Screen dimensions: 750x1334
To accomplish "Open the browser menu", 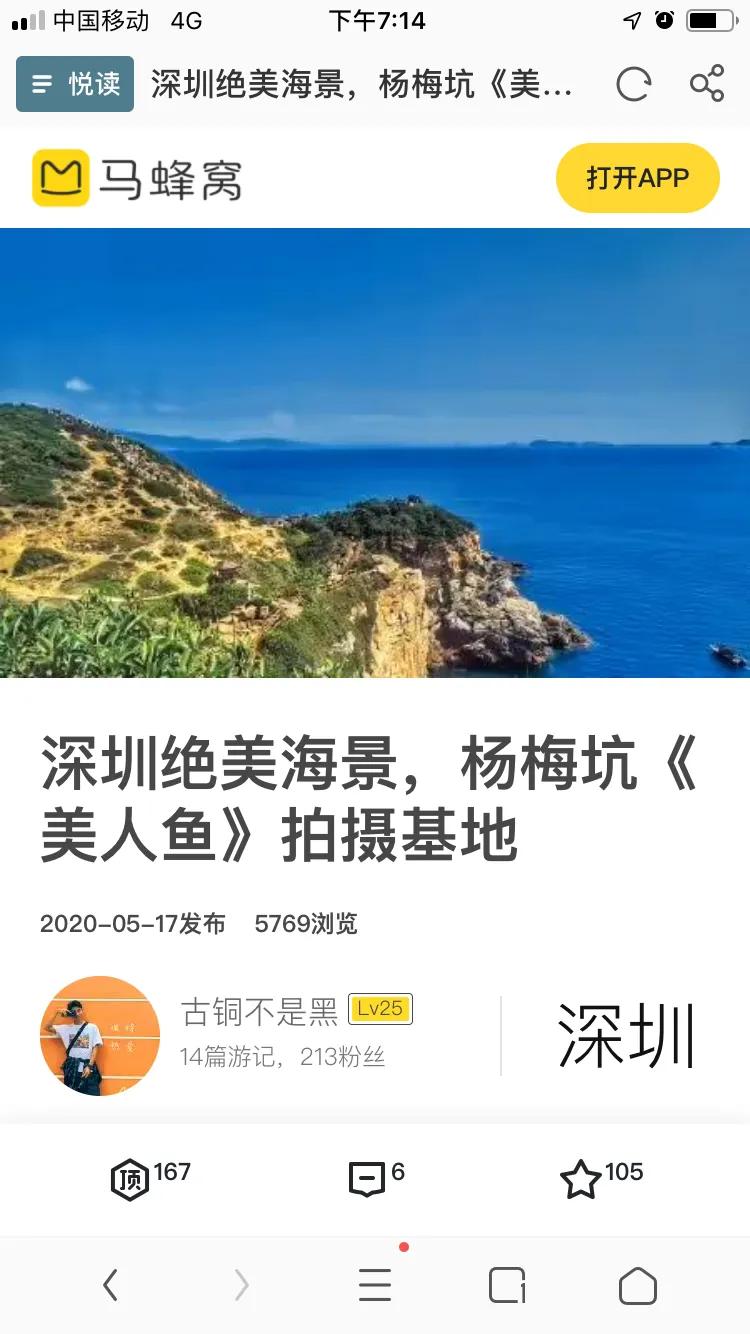I will [375, 1285].
